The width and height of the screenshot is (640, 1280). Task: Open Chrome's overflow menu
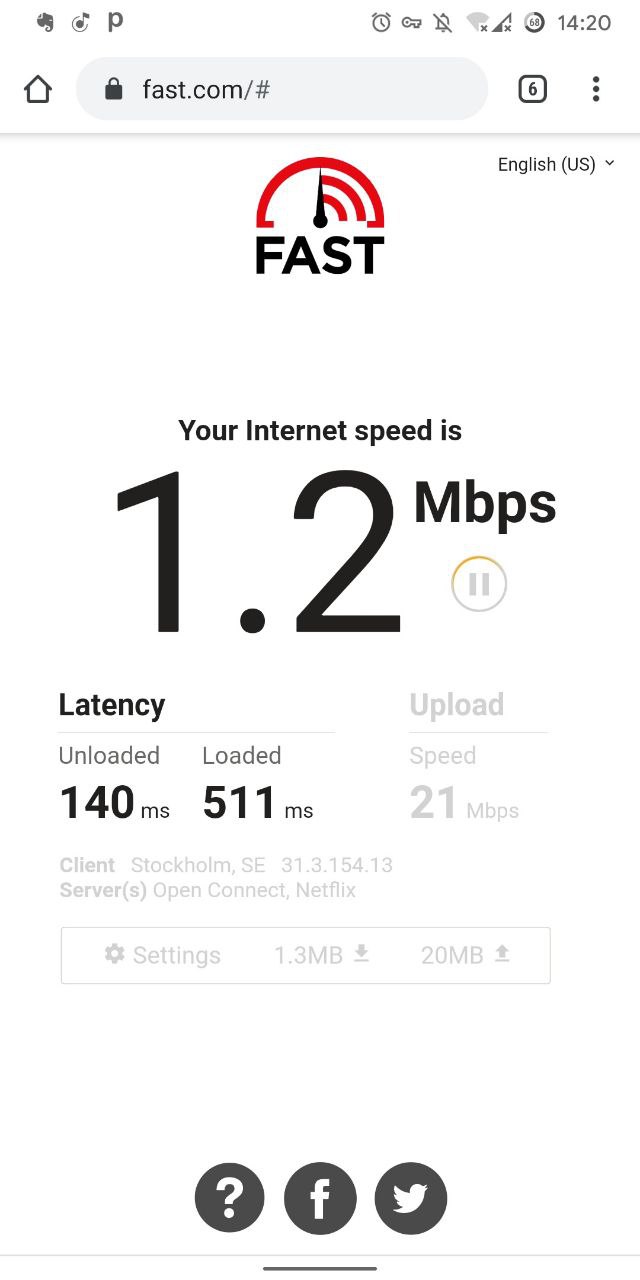point(595,90)
